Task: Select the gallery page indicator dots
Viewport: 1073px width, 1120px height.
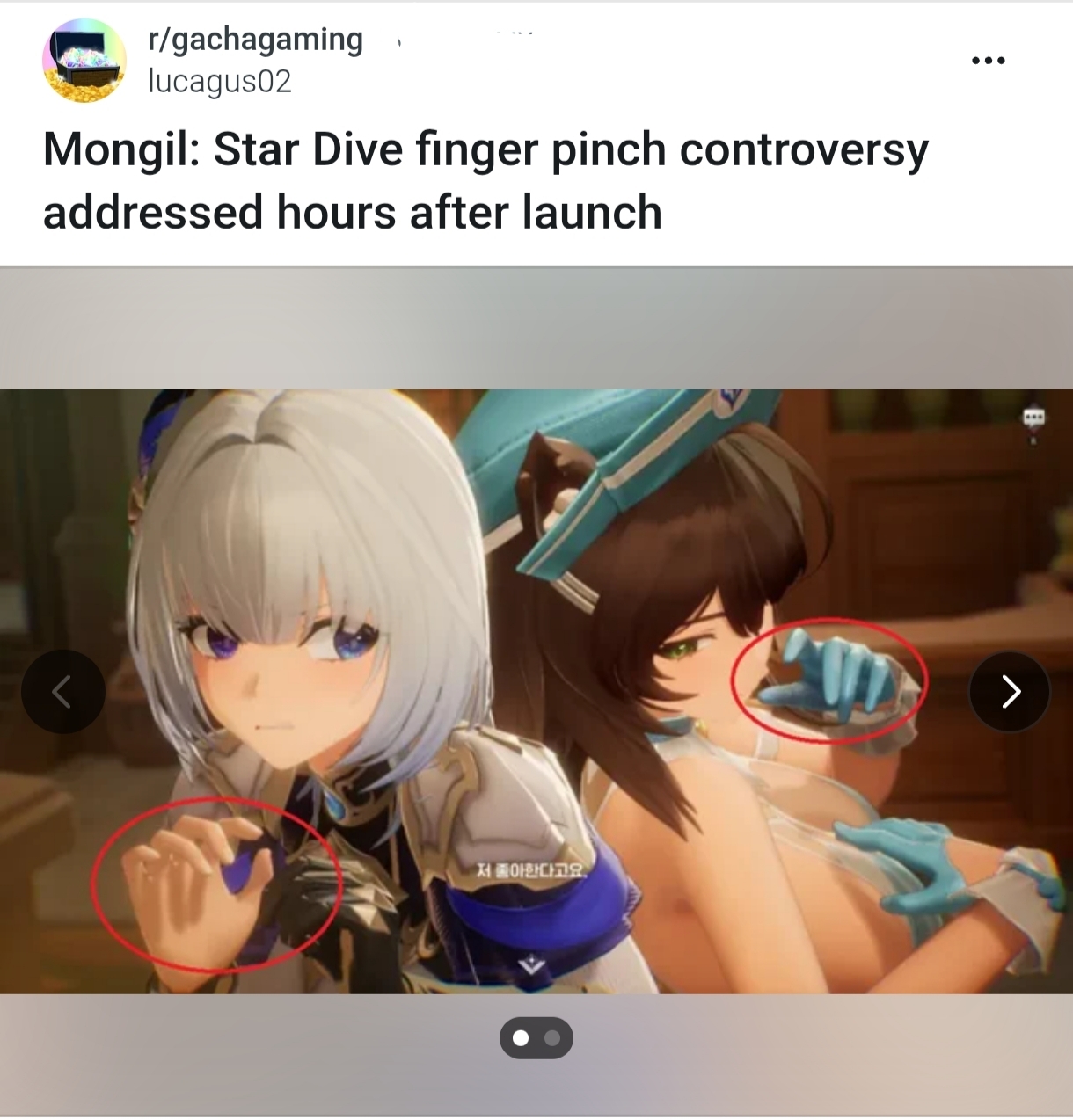Action: (x=536, y=1038)
